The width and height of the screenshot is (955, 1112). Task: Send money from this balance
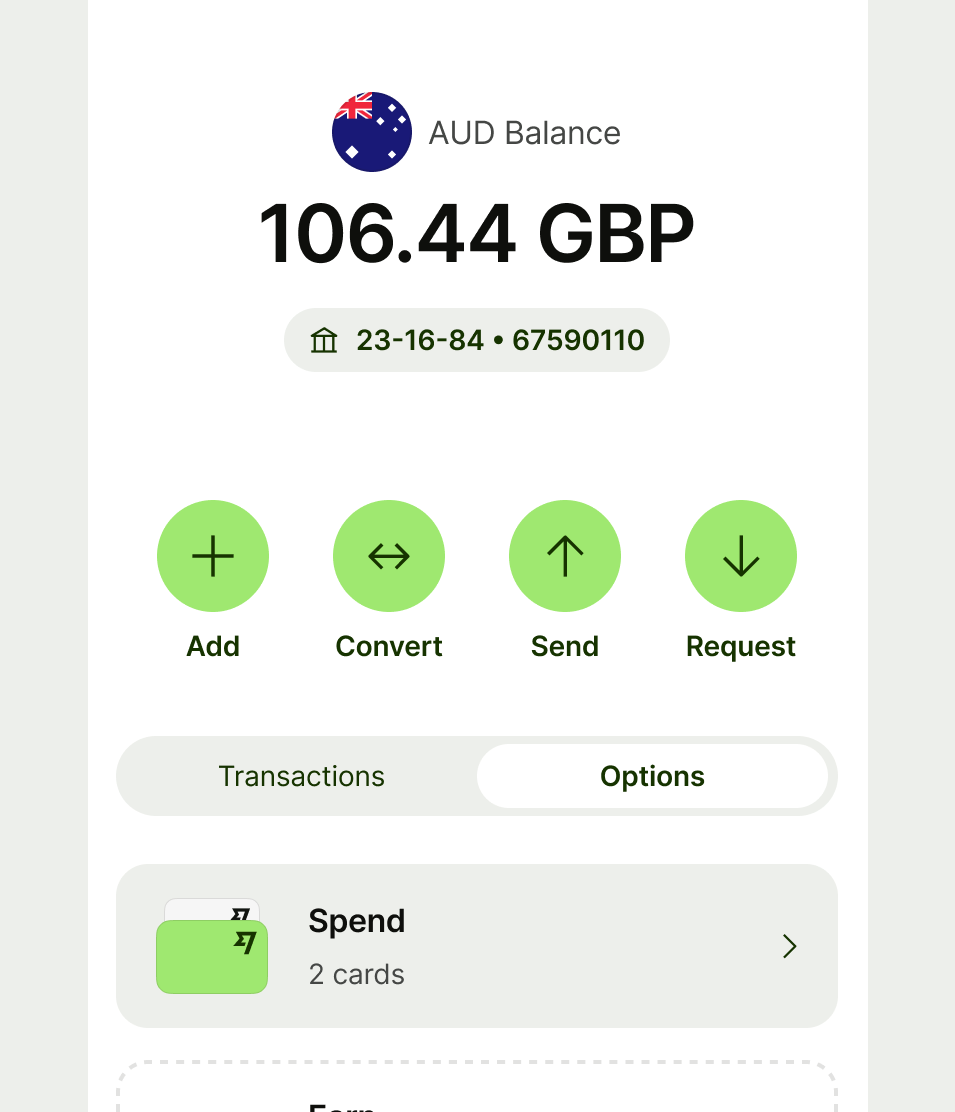click(565, 556)
